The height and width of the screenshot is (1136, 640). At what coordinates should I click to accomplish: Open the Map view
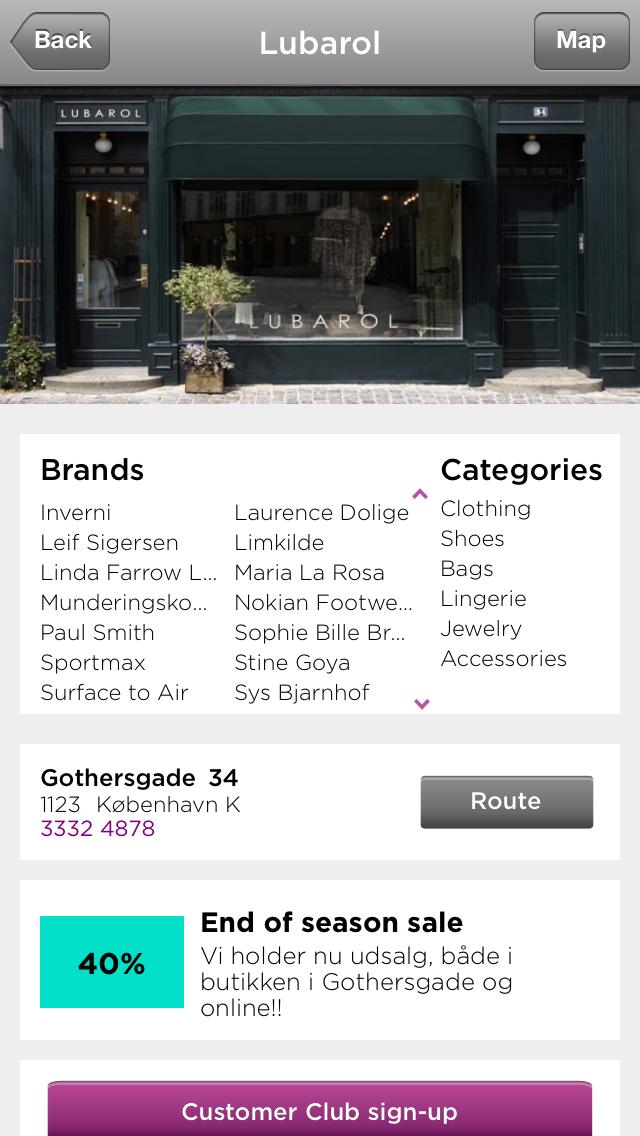[x=581, y=41]
